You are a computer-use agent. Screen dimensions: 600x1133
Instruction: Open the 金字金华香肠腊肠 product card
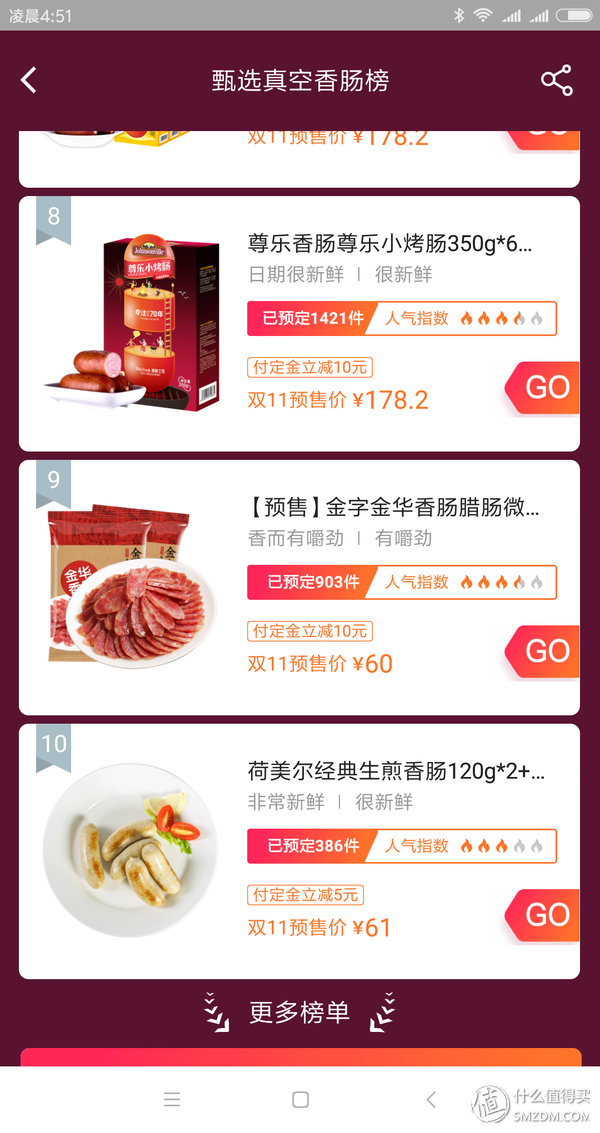point(392,508)
